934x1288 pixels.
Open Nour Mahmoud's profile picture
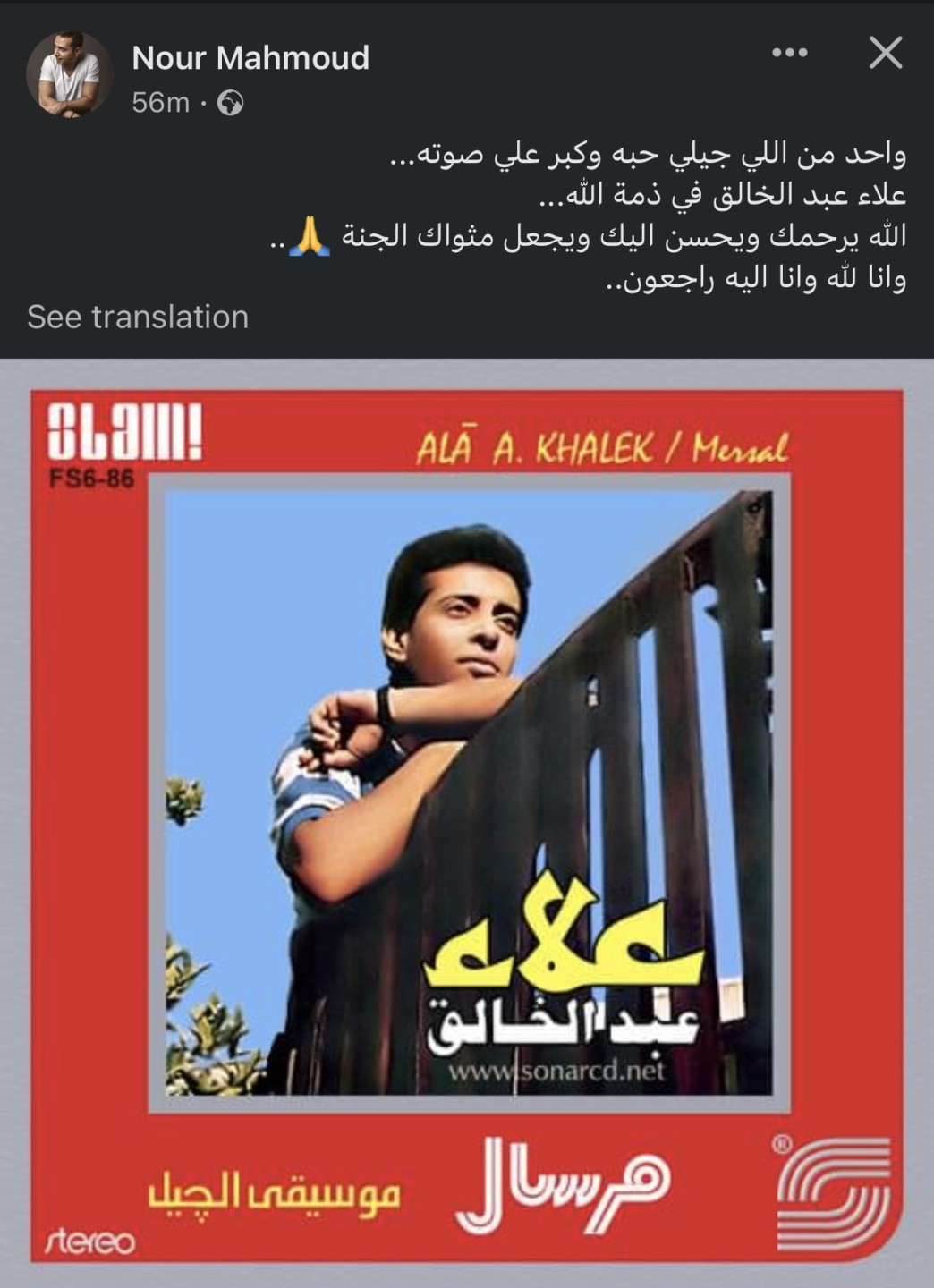[x=69, y=75]
